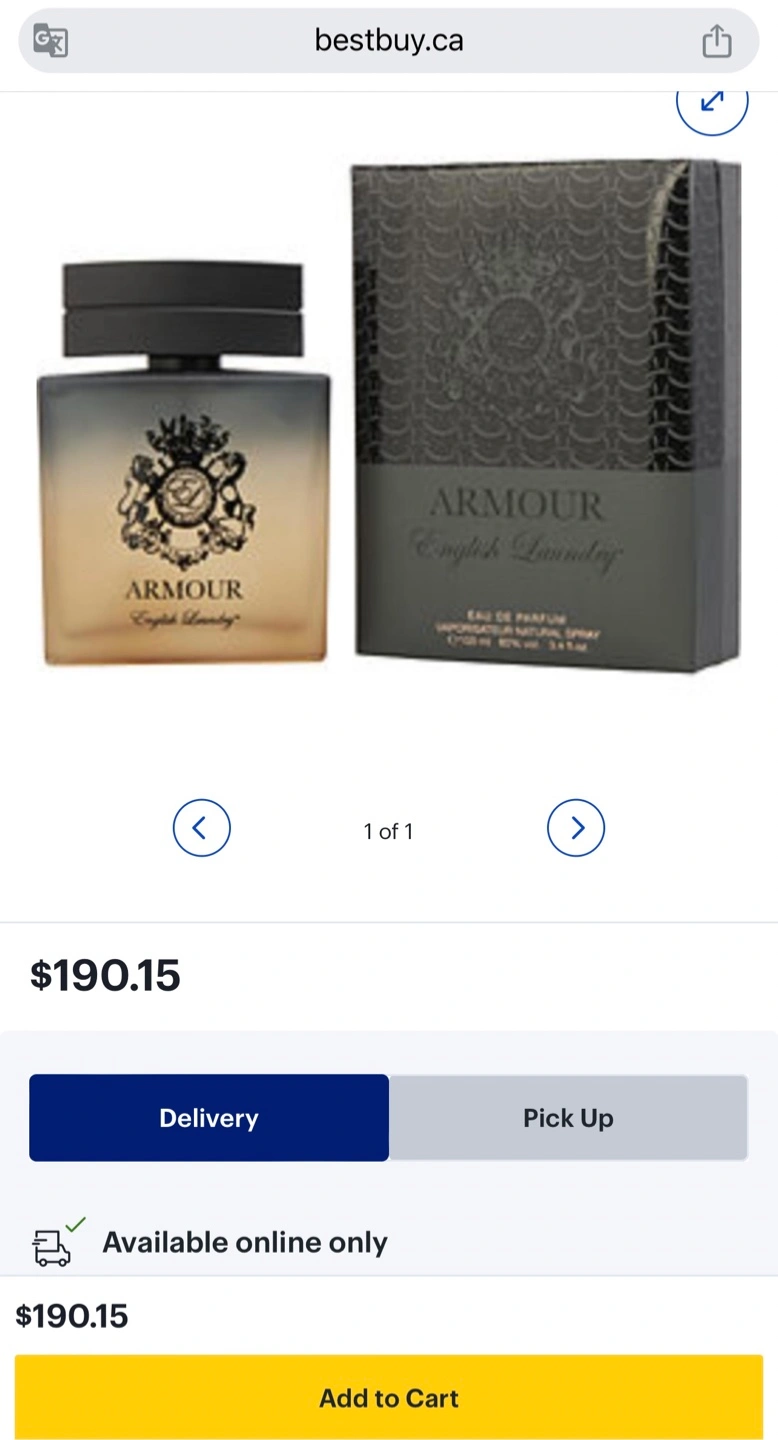This screenshot has height=1440, width=778.
Task: Go to the previous product image
Action: click(202, 828)
